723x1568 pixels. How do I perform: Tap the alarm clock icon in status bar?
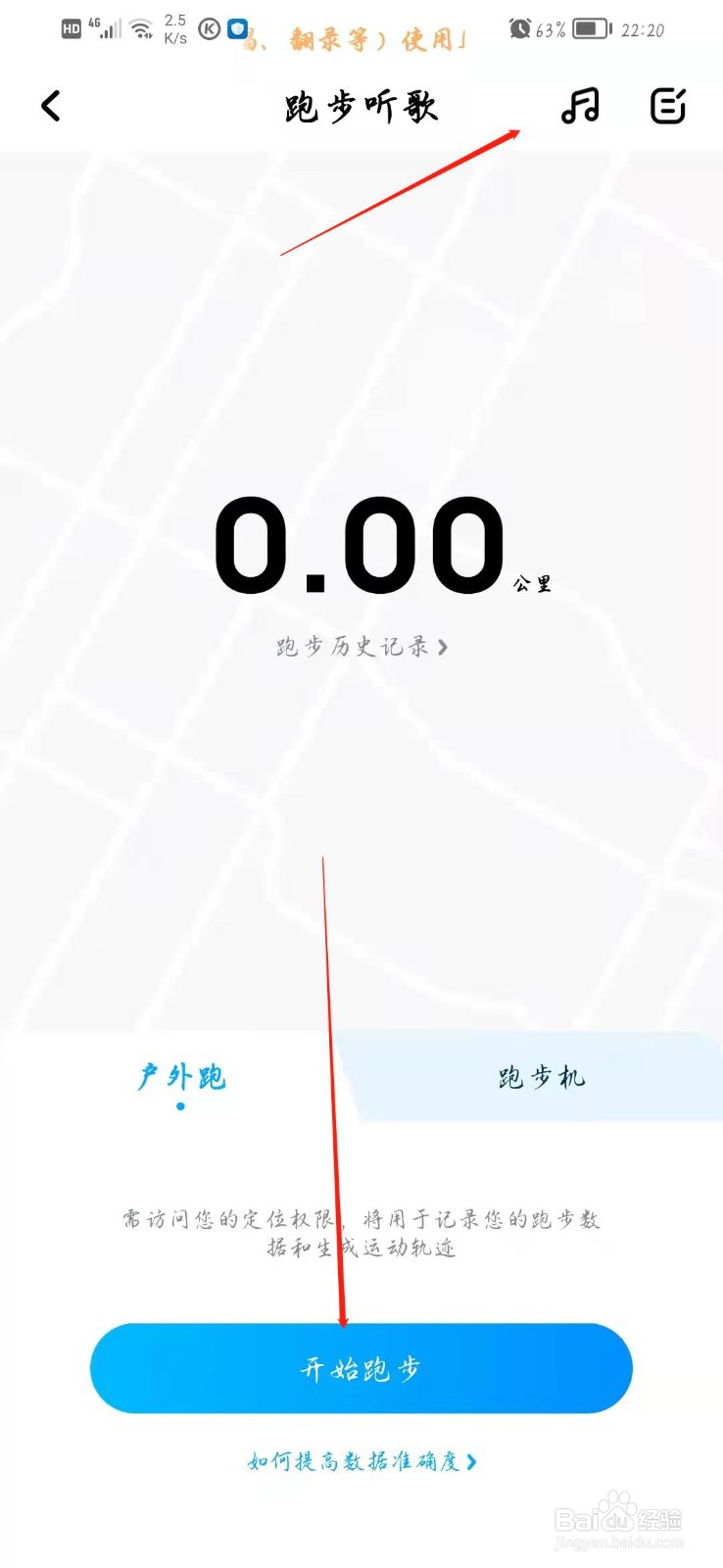[x=520, y=29]
